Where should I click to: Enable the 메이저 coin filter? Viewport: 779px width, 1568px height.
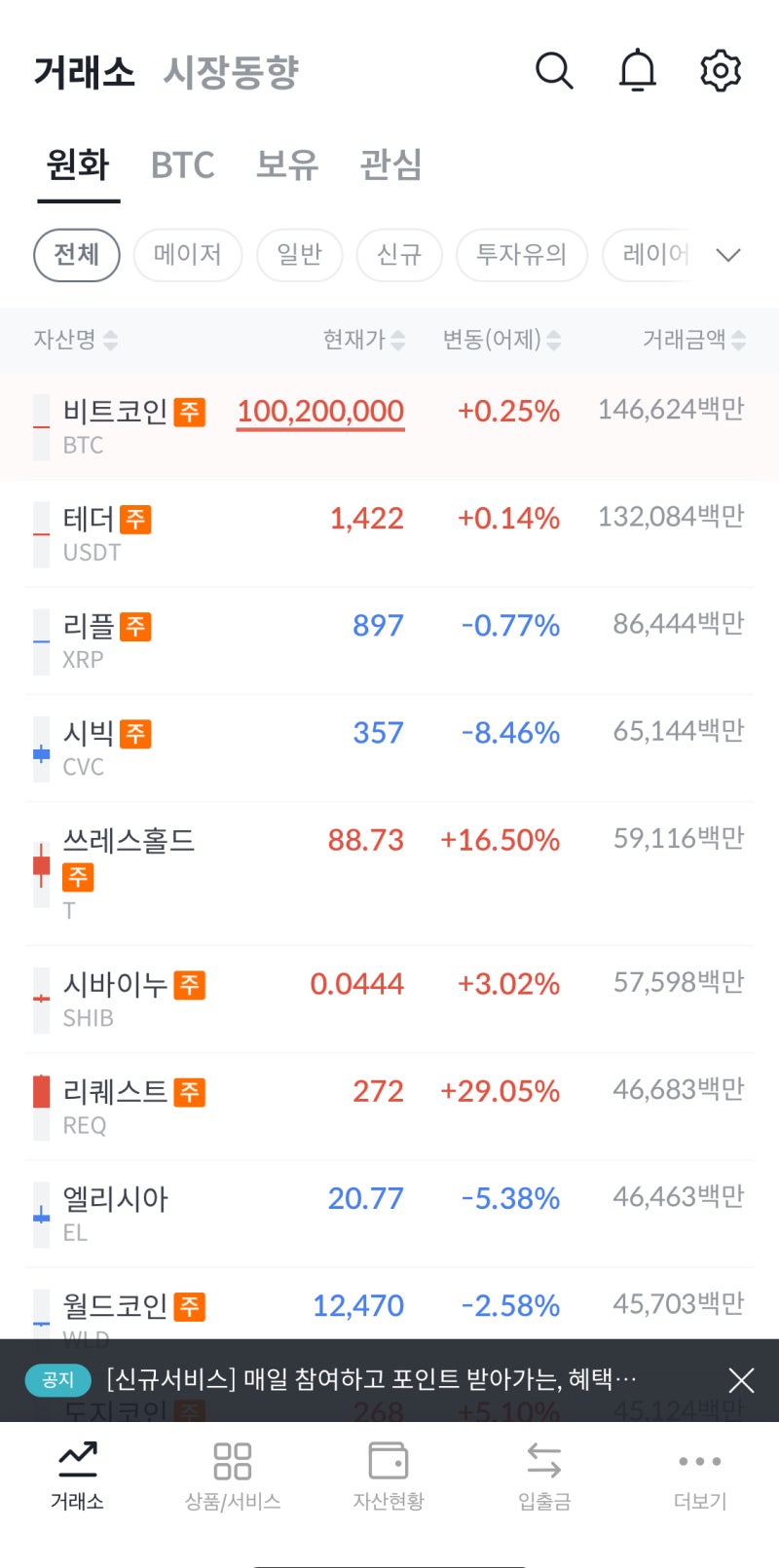pos(187,255)
